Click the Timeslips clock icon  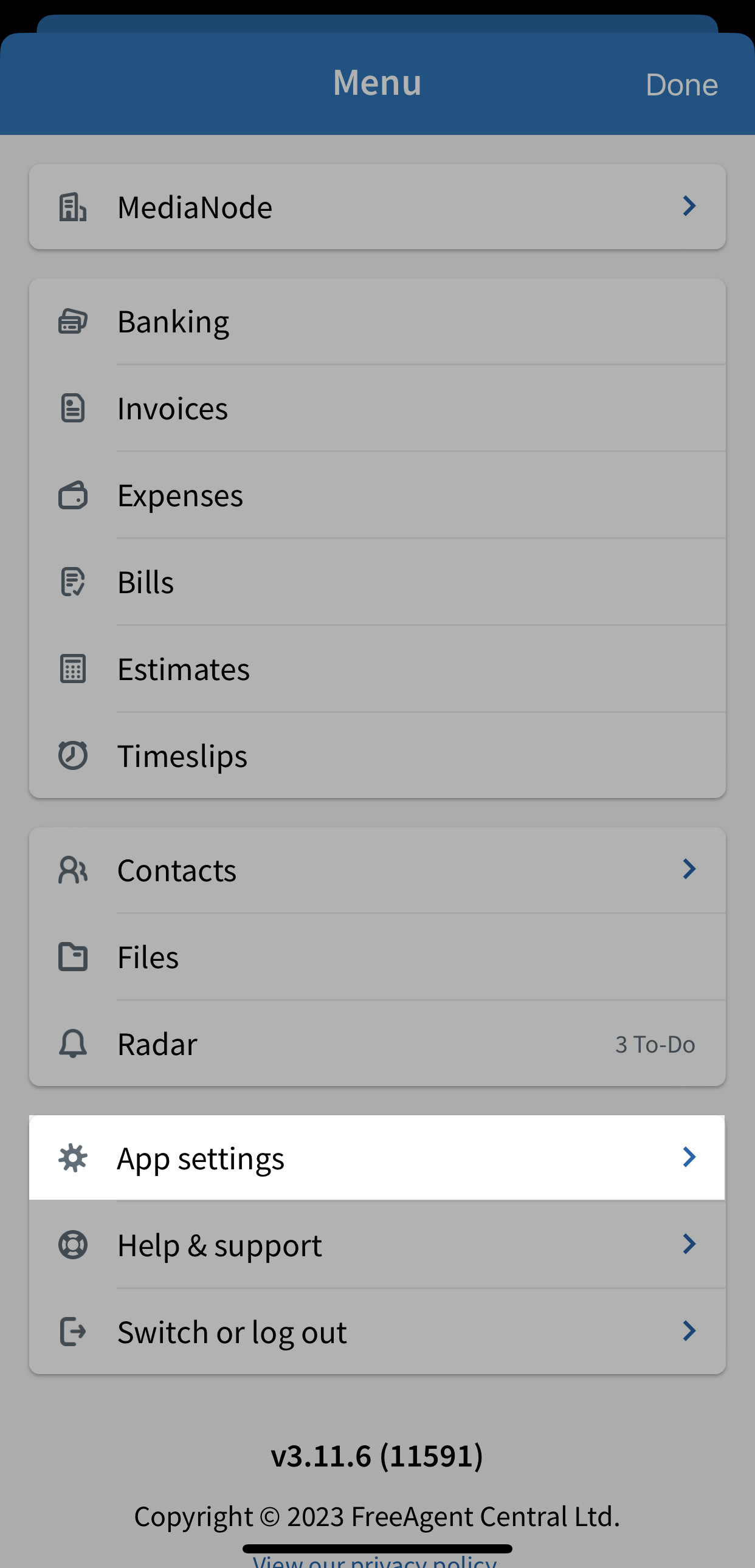[x=72, y=756]
